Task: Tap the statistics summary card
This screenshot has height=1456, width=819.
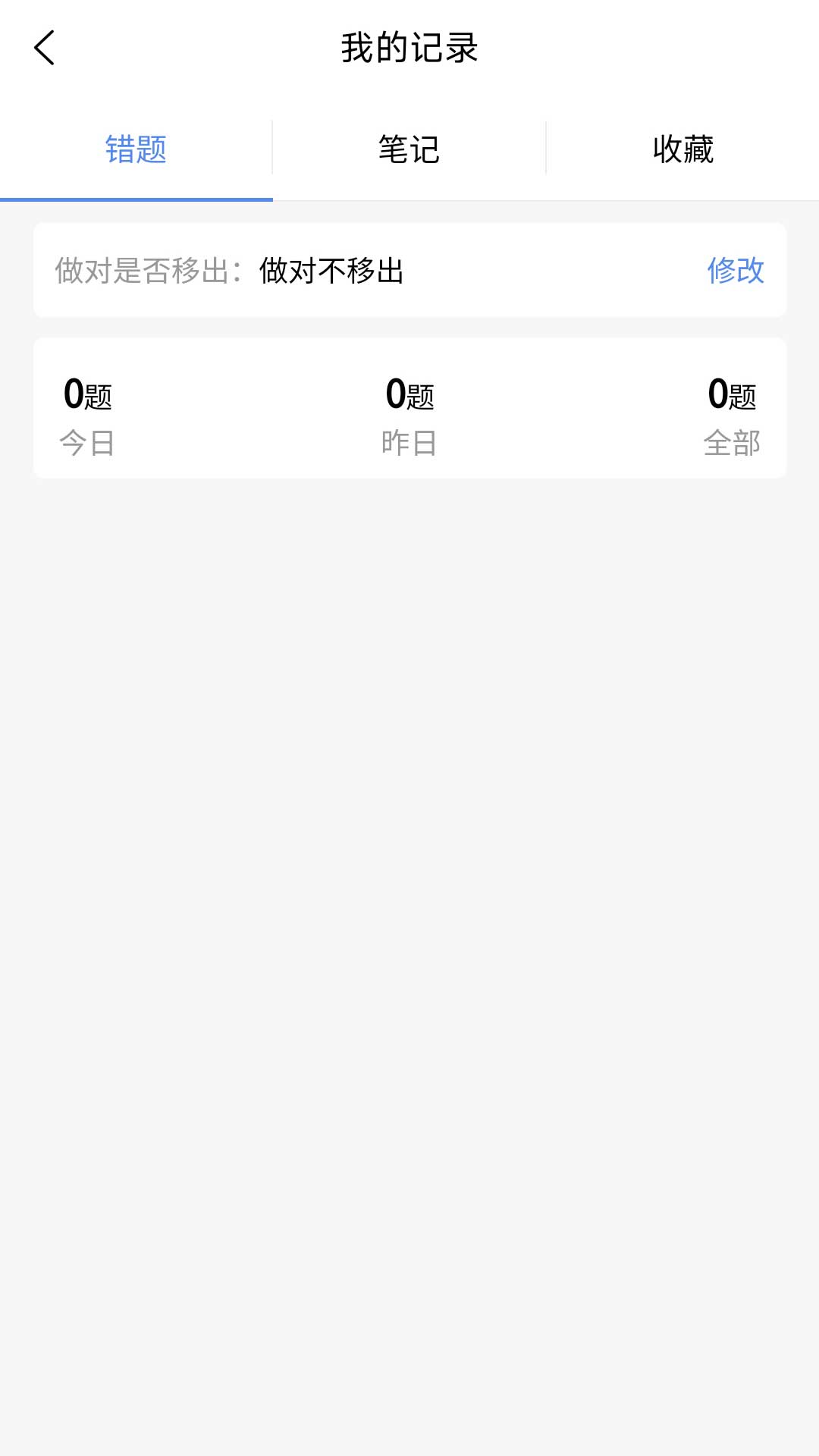Action: coord(409,407)
